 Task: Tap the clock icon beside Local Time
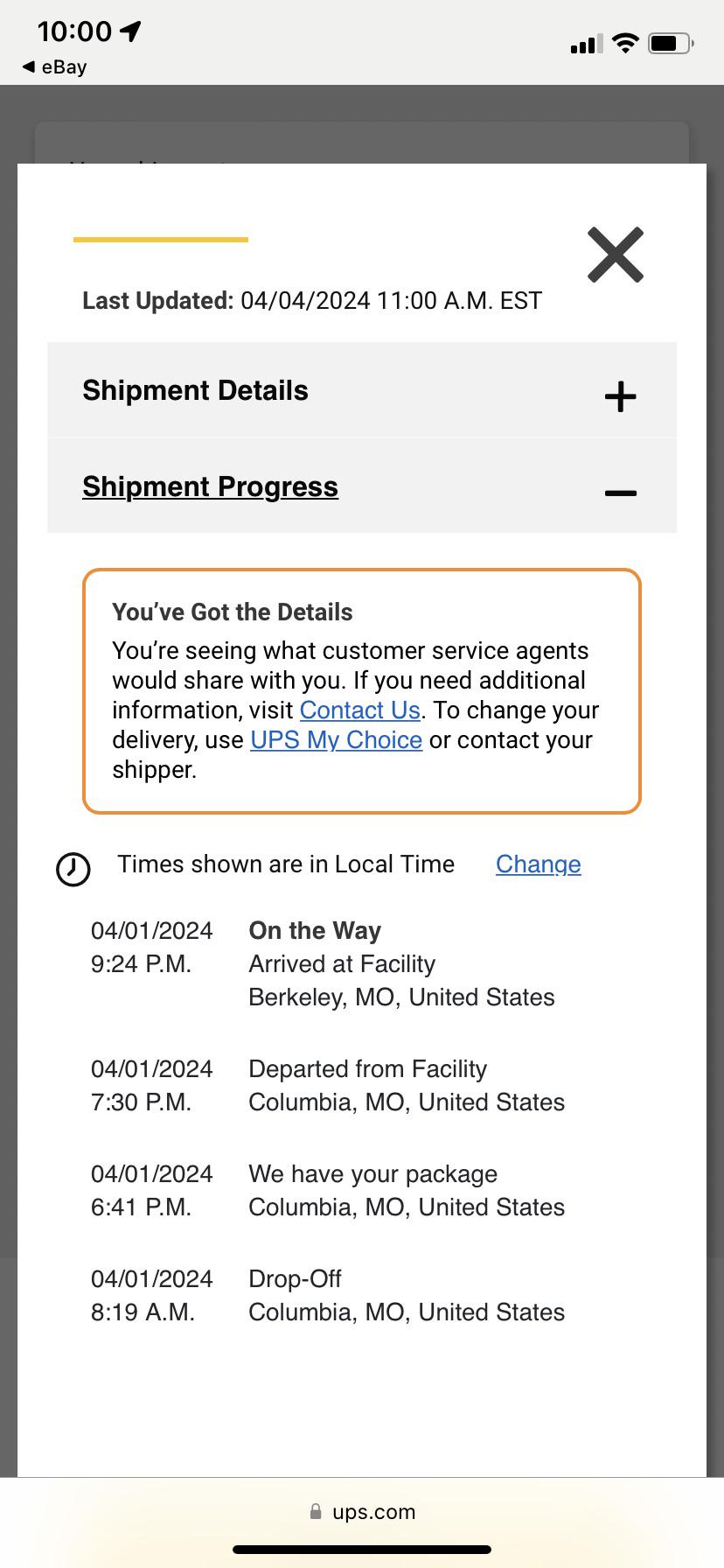[x=73, y=869]
